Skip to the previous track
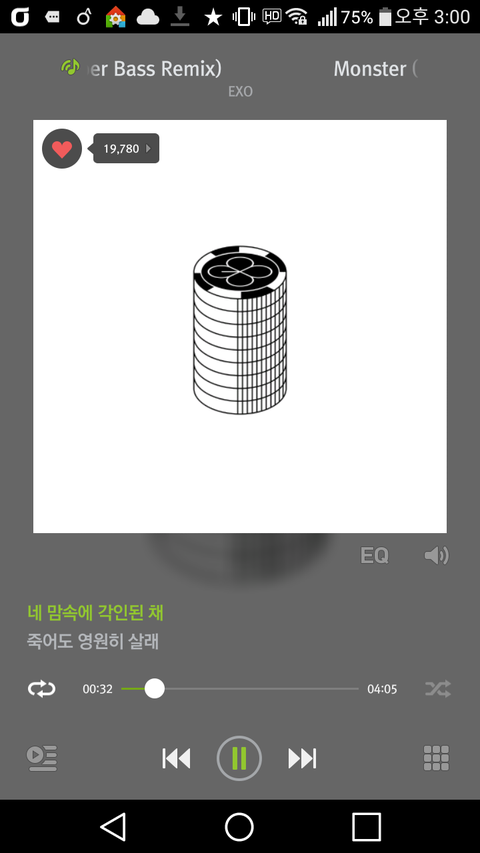Screen dimensions: 480x853 pyautogui.click(x=176, y=758)
